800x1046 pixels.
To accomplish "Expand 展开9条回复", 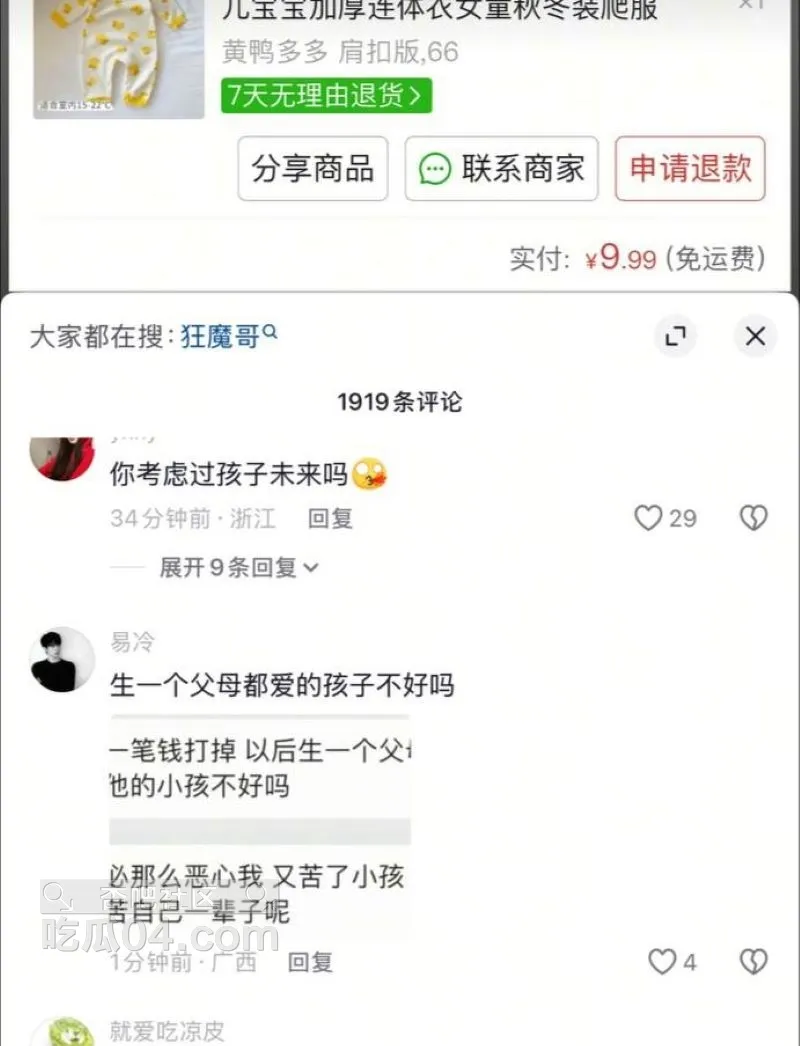I will click(238, 567).
